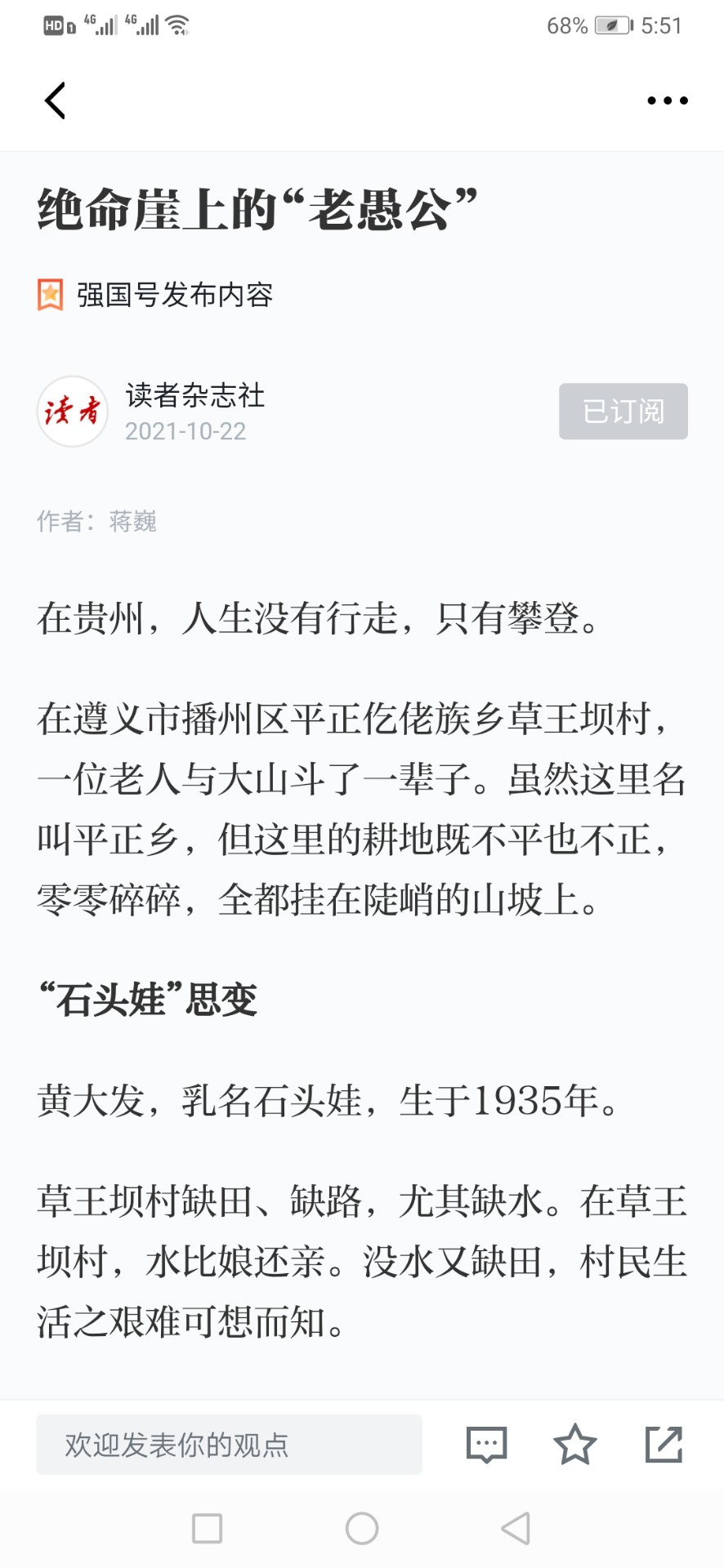Image resolution: width=724 pixels, height=1568 pixels.
Task: Go back using the top-left arrow
Action: coord(55,100)
